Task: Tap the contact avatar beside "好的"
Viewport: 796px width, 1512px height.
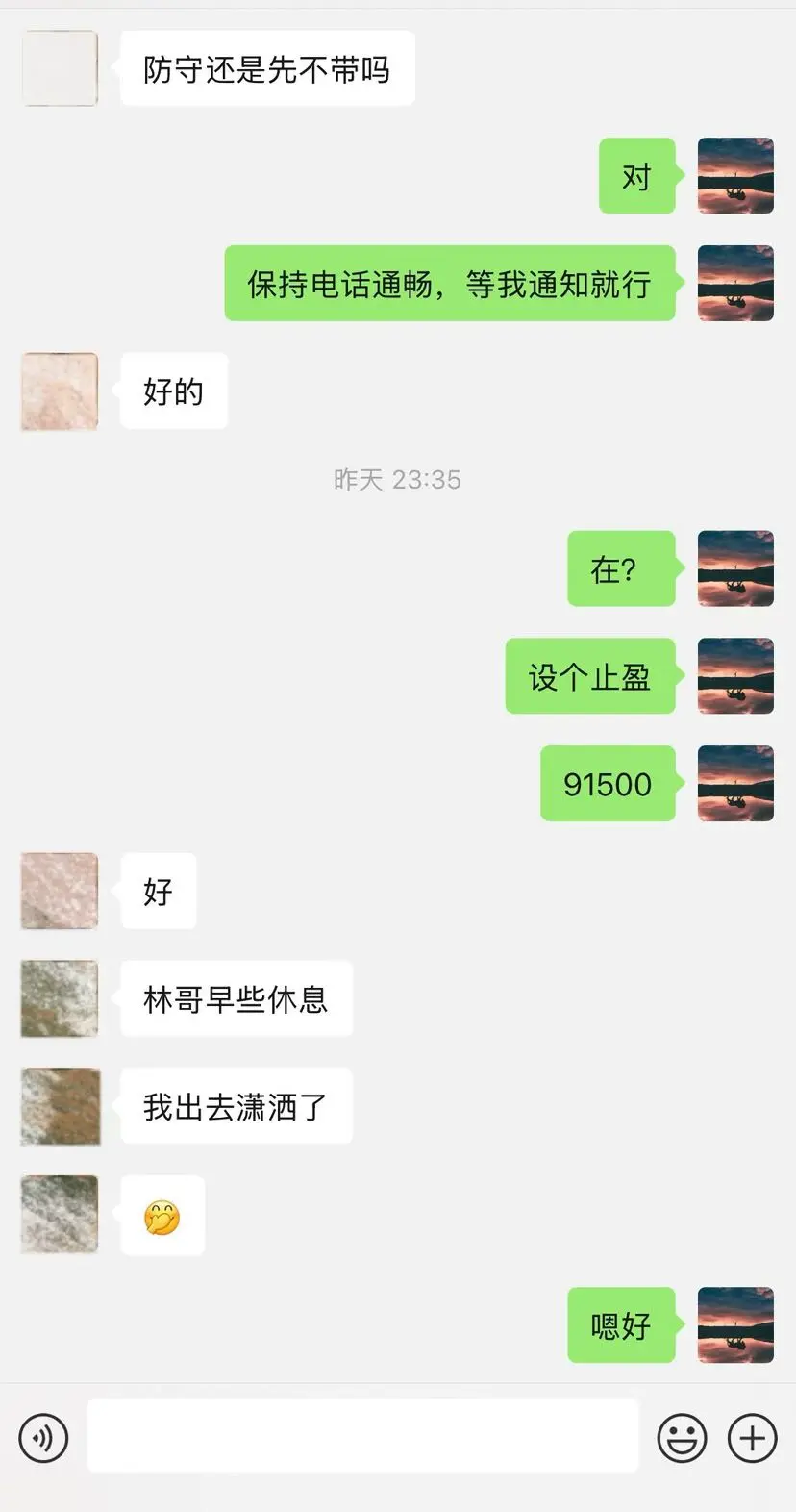Action: [x=59, y=391]
